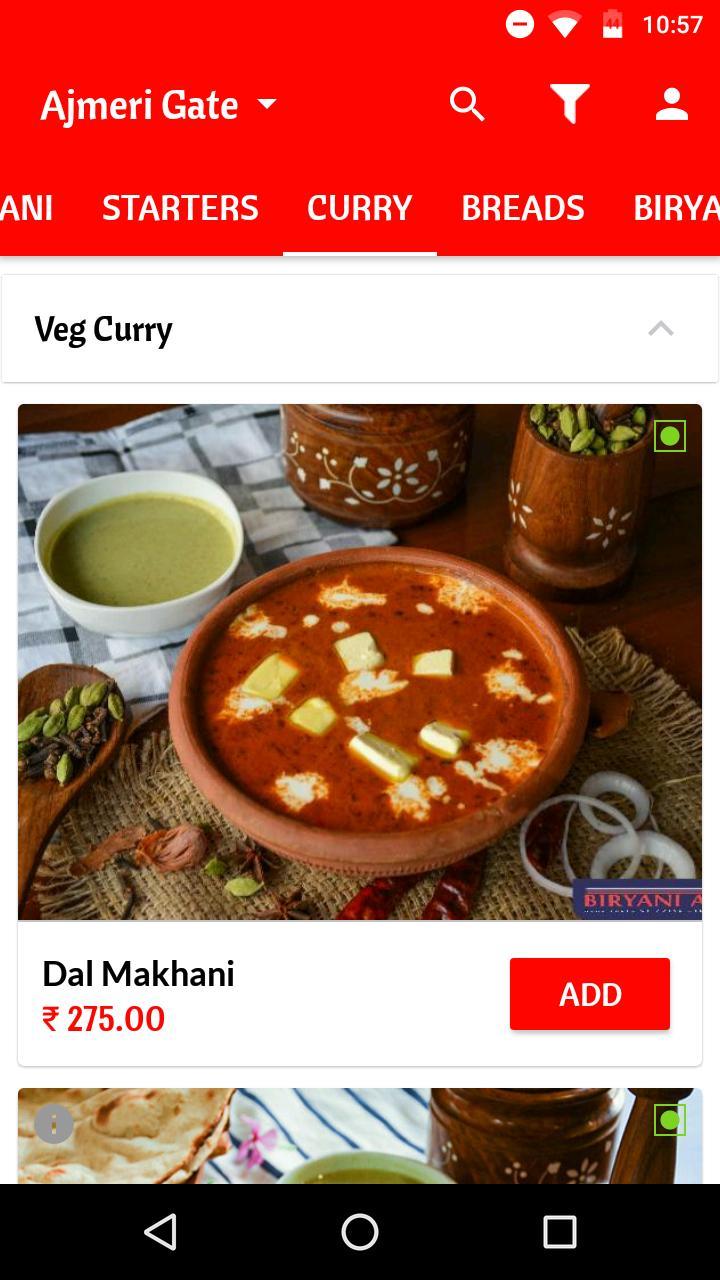Open the search icon
Image resolution: width=720 pixels, height=1280 pixels.
tap(466, 104)
